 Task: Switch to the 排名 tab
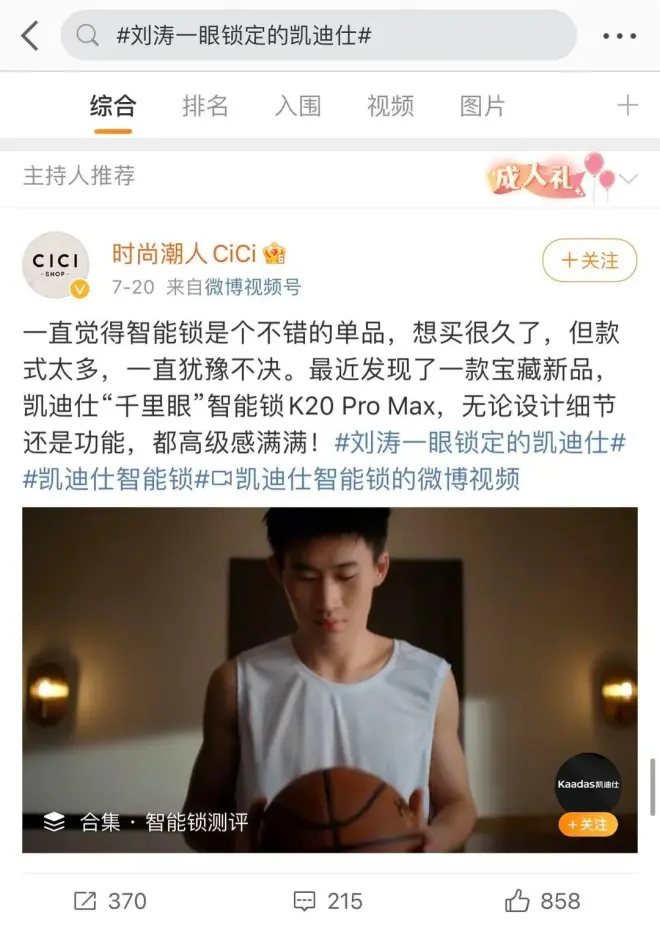point(205,106)
